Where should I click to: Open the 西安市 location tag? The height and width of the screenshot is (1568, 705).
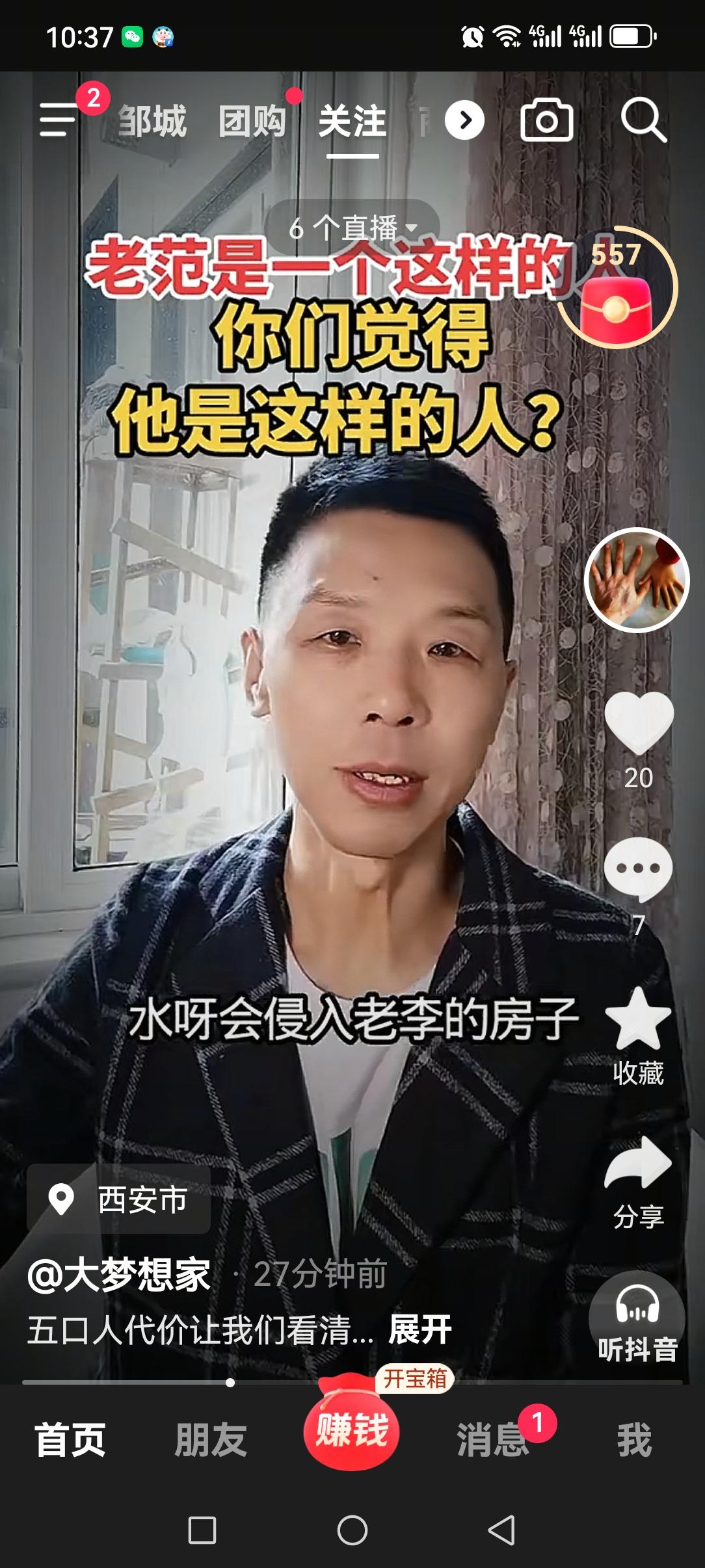[118, 1200]
